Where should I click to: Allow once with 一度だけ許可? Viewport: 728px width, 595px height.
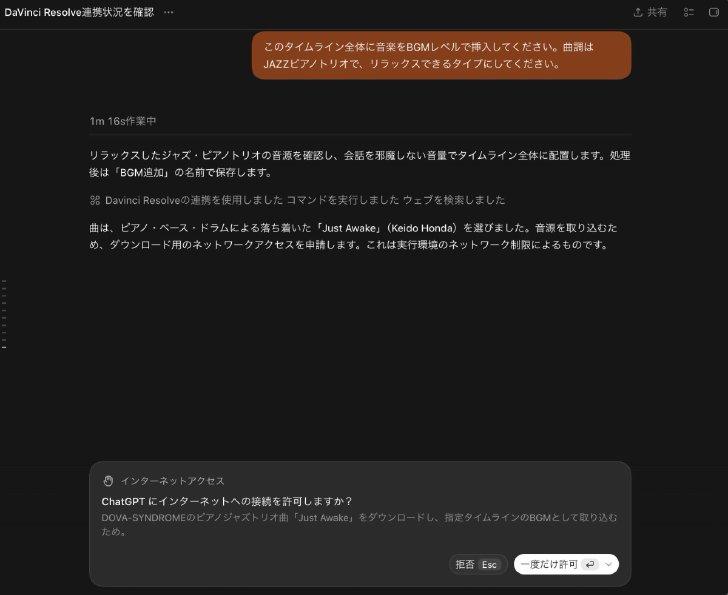pos(557,564)
